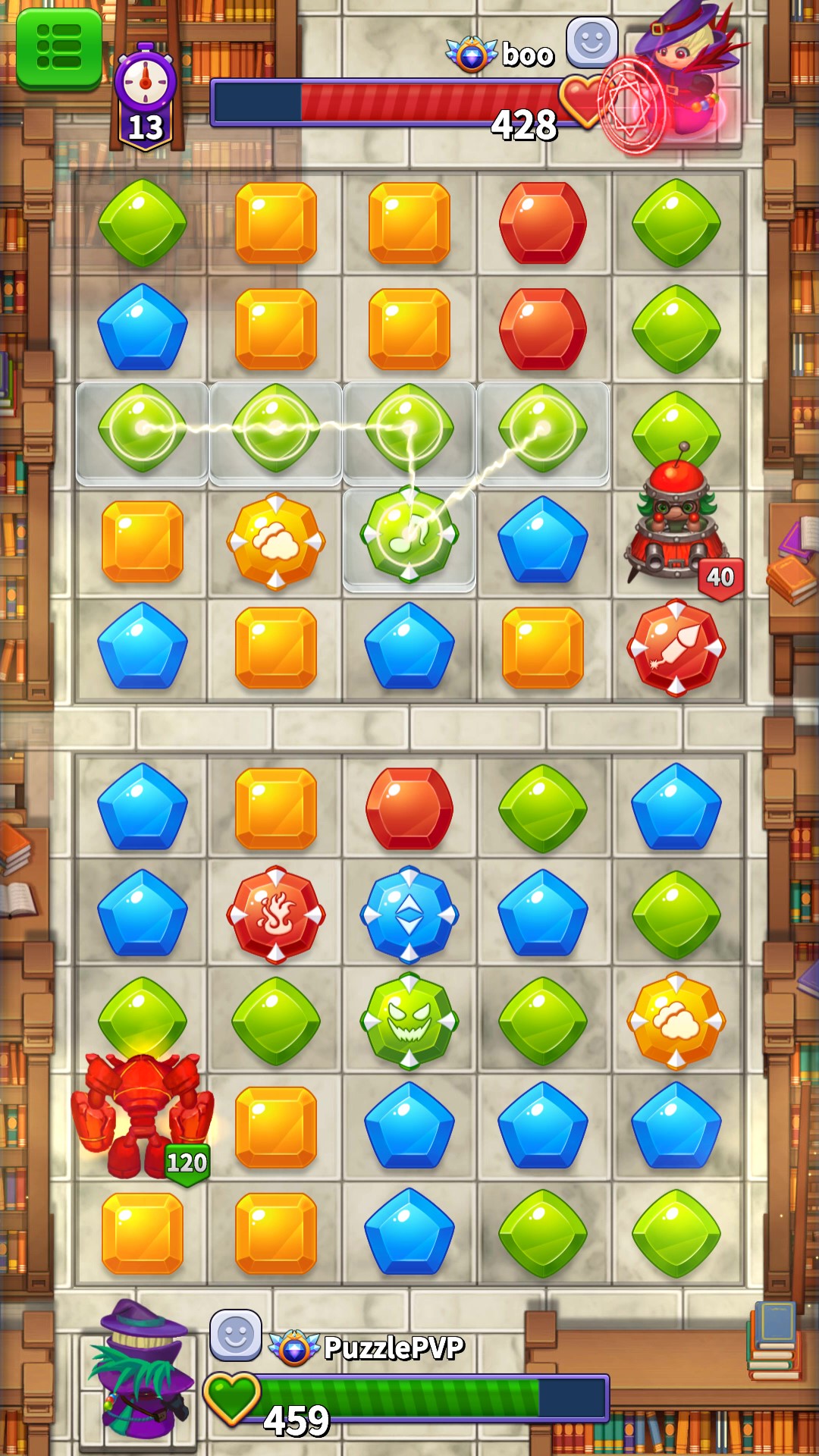
Task: Tap the green music note special gem
Action: point(409,535)
